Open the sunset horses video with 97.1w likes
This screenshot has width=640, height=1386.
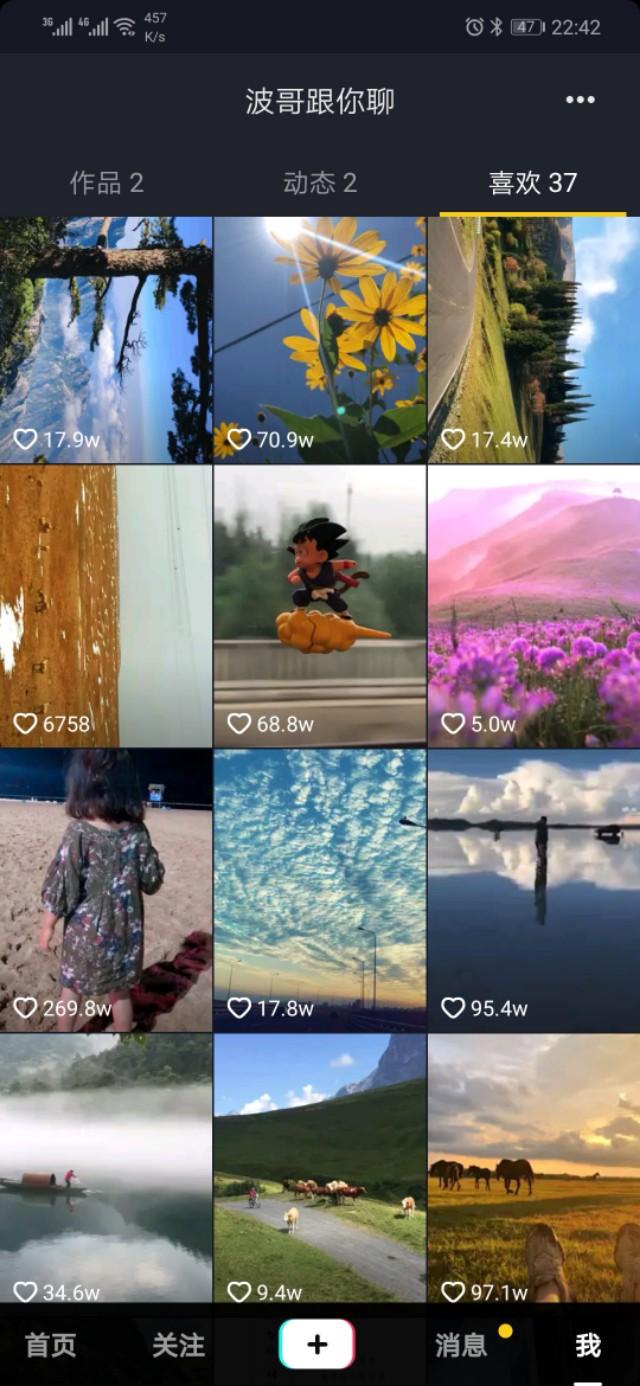(x=534, y=1168)
